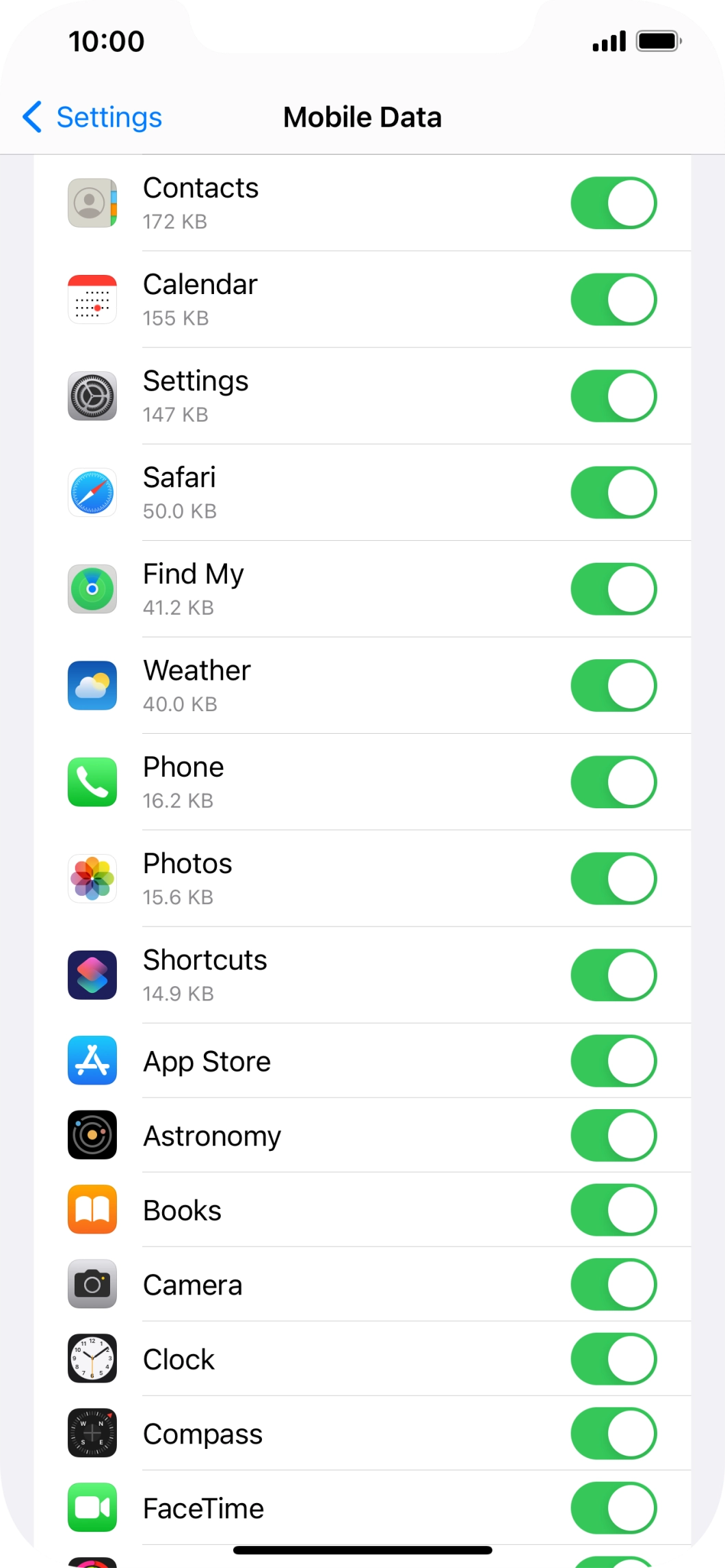
Task: Disable mobile data for Compass
Action: [x=613, y=1433]
